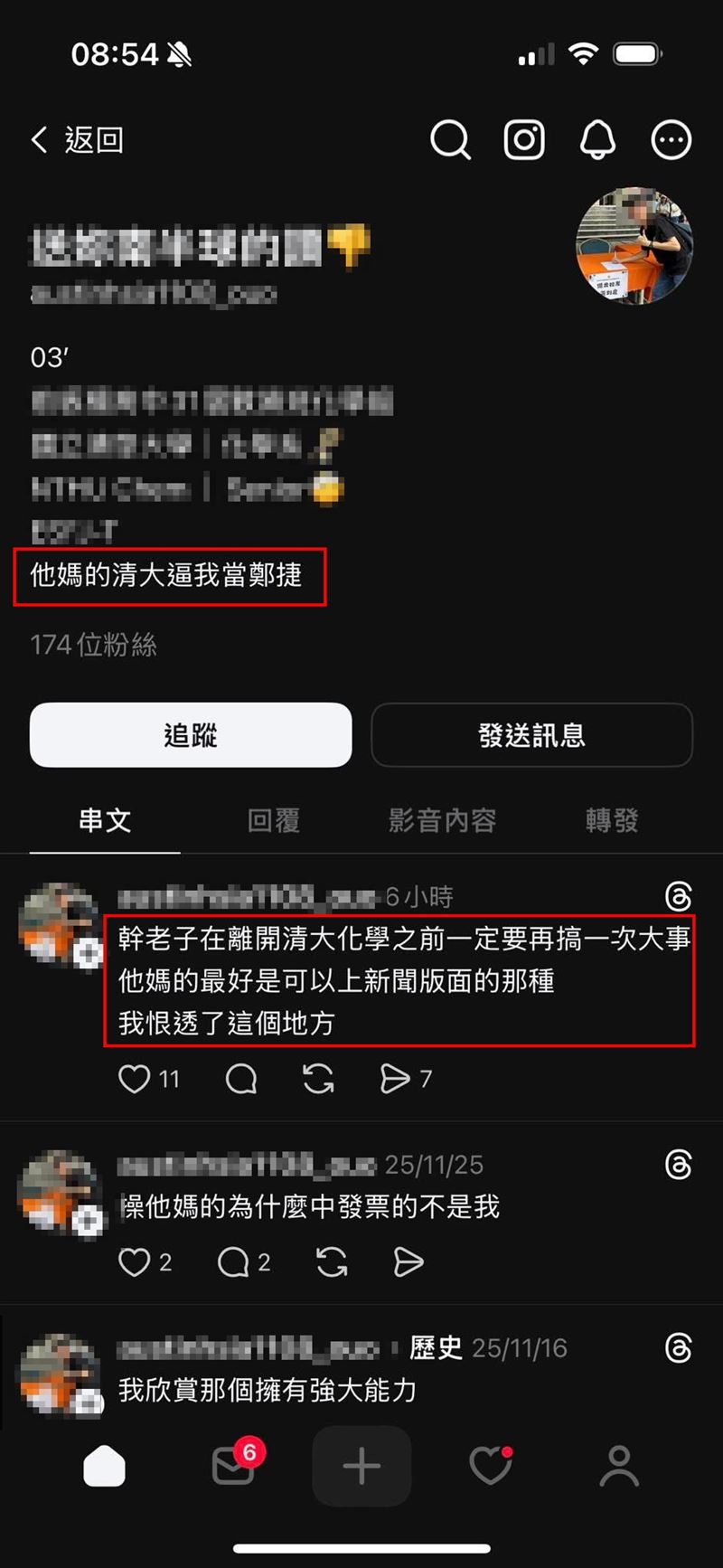
Task: Open the three-dot more options menu
Action: 671,140
